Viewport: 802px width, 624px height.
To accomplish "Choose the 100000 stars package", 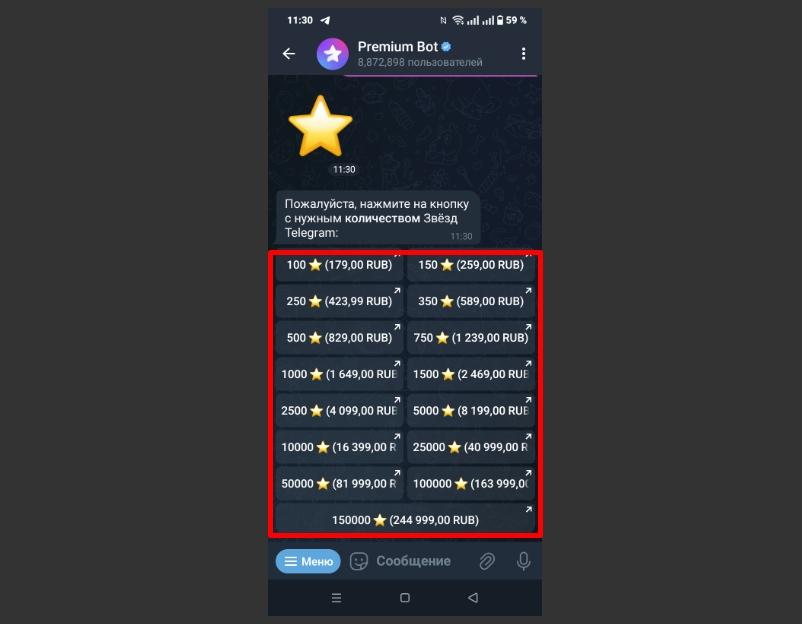I will tap(470, 484).
